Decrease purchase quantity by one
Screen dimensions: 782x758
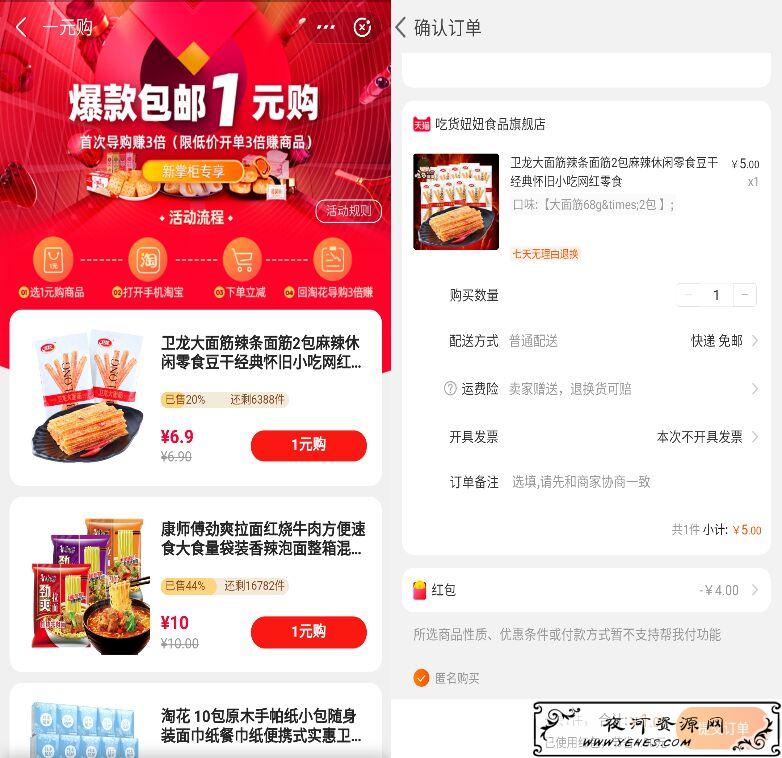(x=688, y=295)
